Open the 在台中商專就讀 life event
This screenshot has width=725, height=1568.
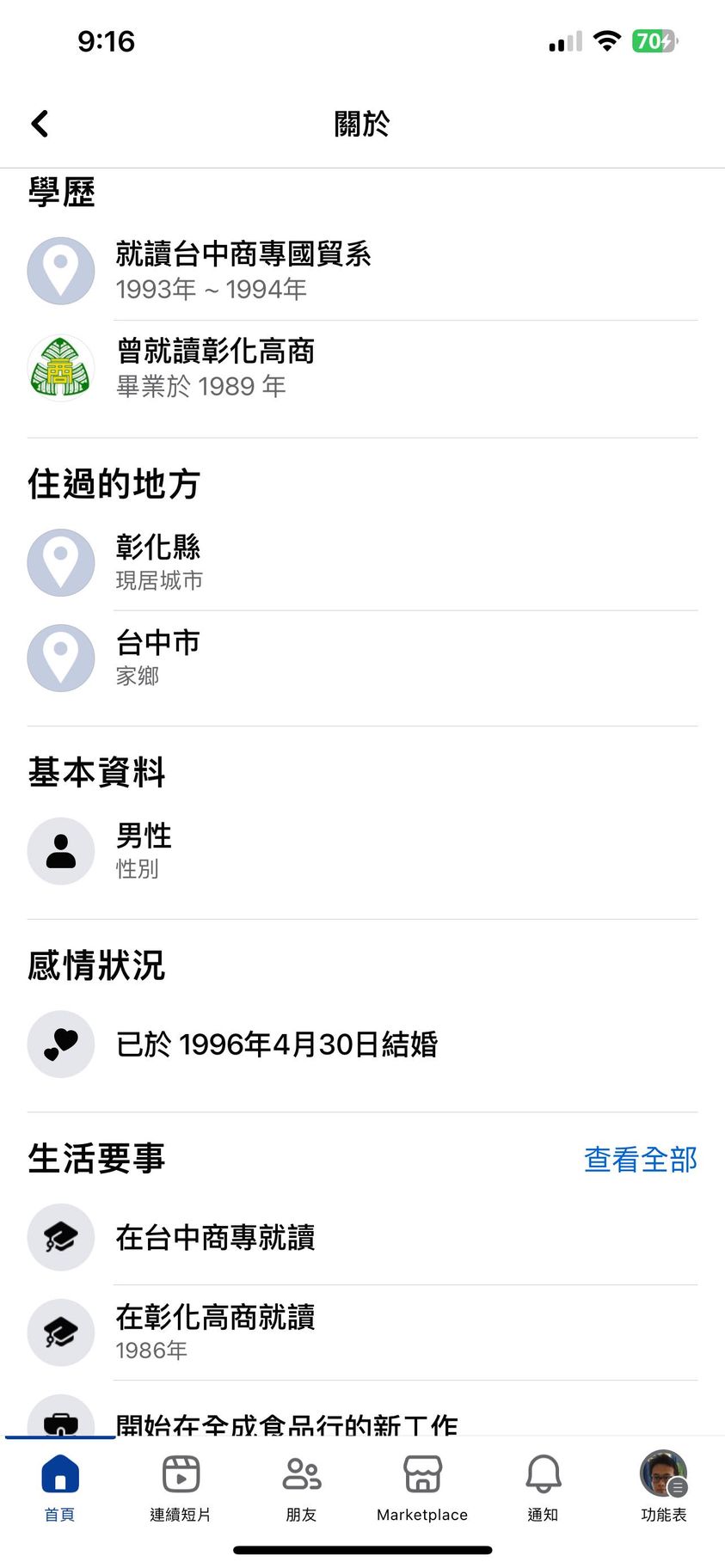pos(215,1237)
